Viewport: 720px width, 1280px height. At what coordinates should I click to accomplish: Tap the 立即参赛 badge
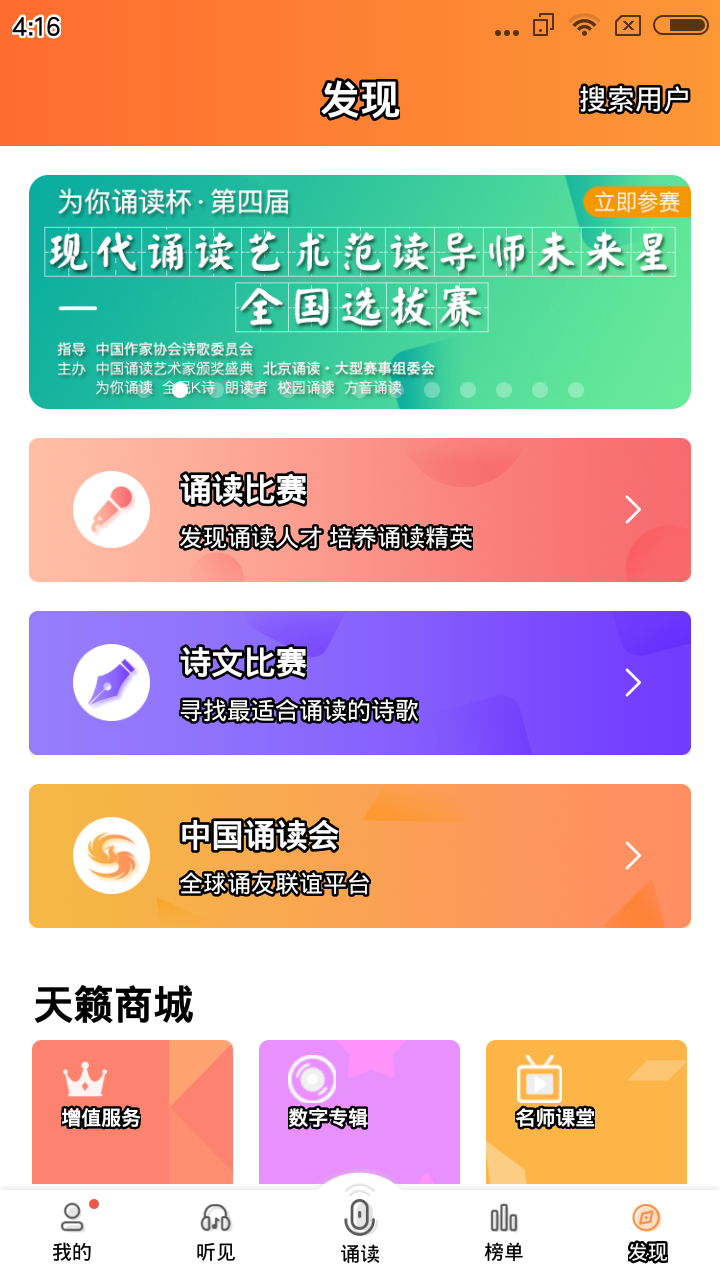tap(636, 202)
